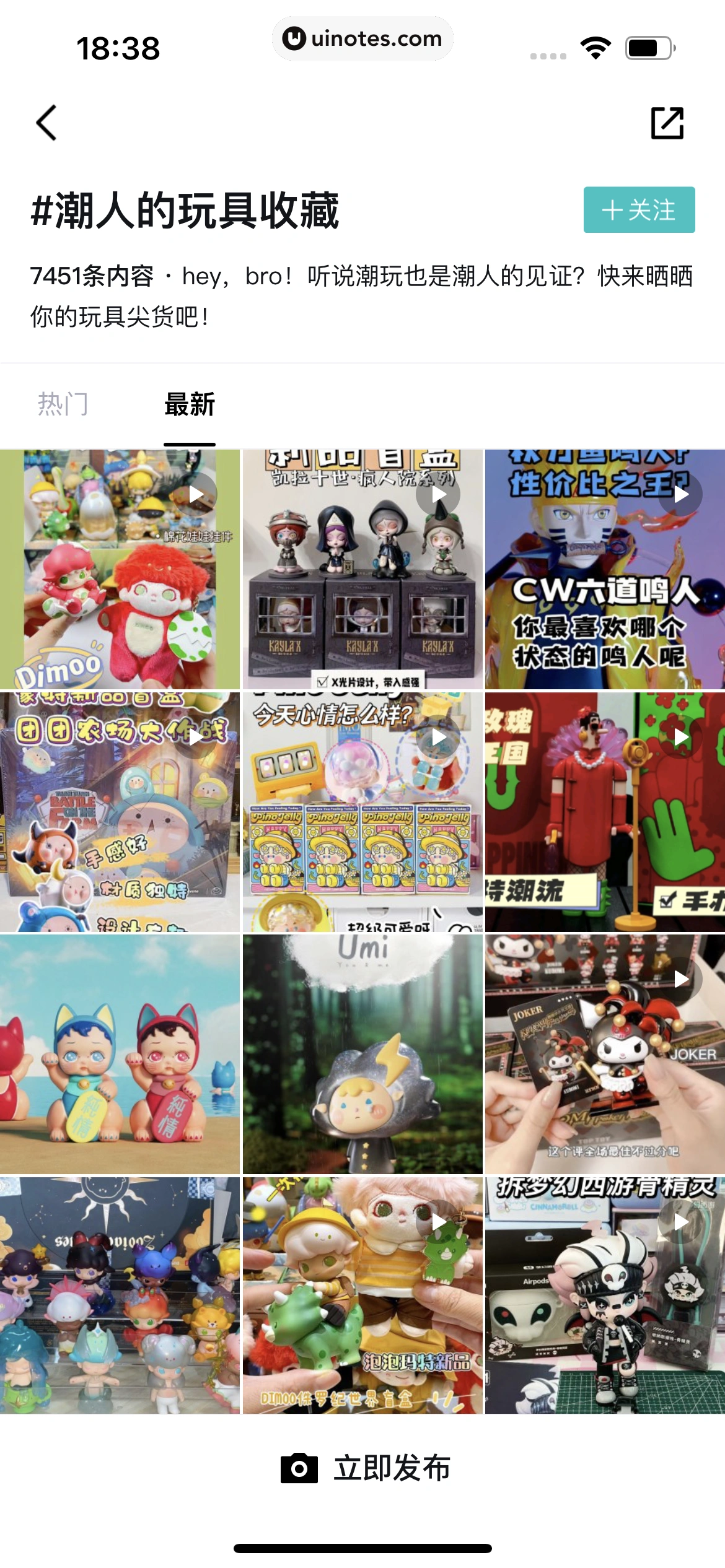Open the 純情 lucky cat figures post
The height and width of the screenshot is (1568, 725).
tap(120, 1055)
